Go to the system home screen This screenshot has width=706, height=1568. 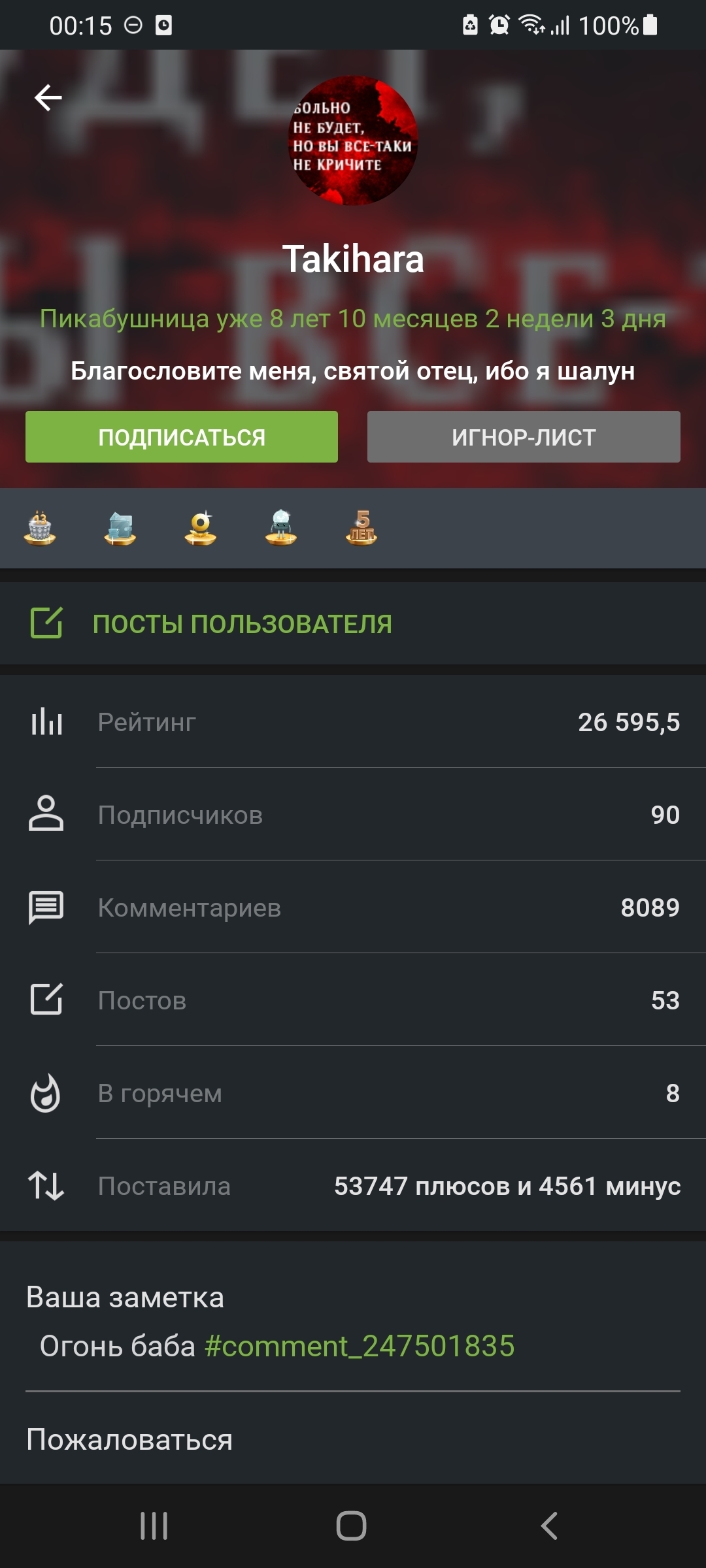352,1526
